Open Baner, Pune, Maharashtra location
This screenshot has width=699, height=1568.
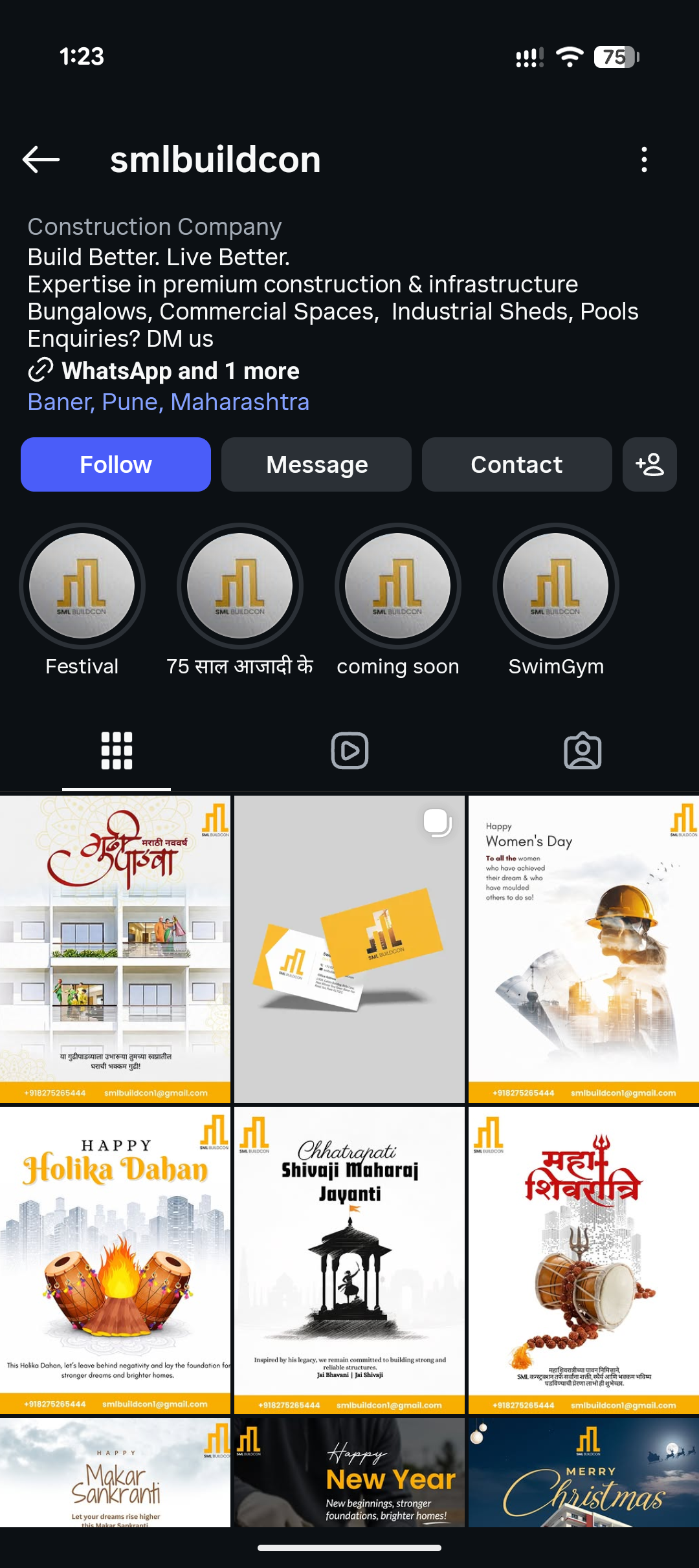tap(168, 402)
